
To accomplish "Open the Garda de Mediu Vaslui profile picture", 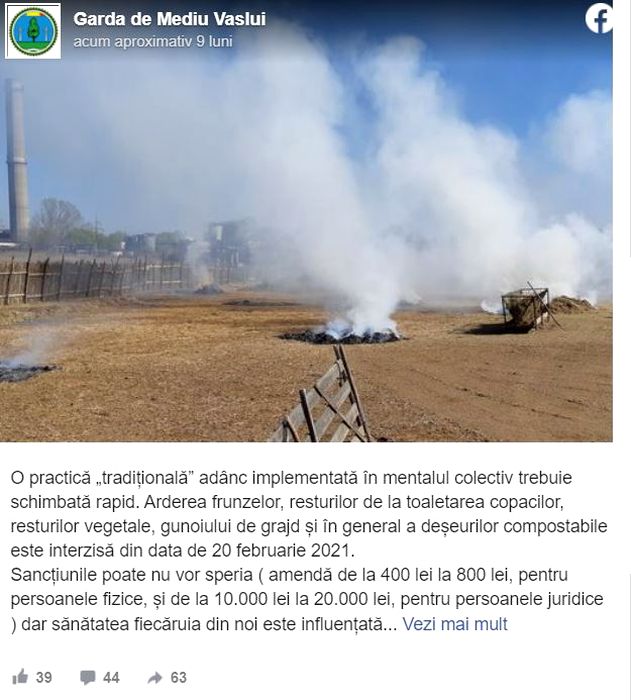I will [x=33, y=31].
